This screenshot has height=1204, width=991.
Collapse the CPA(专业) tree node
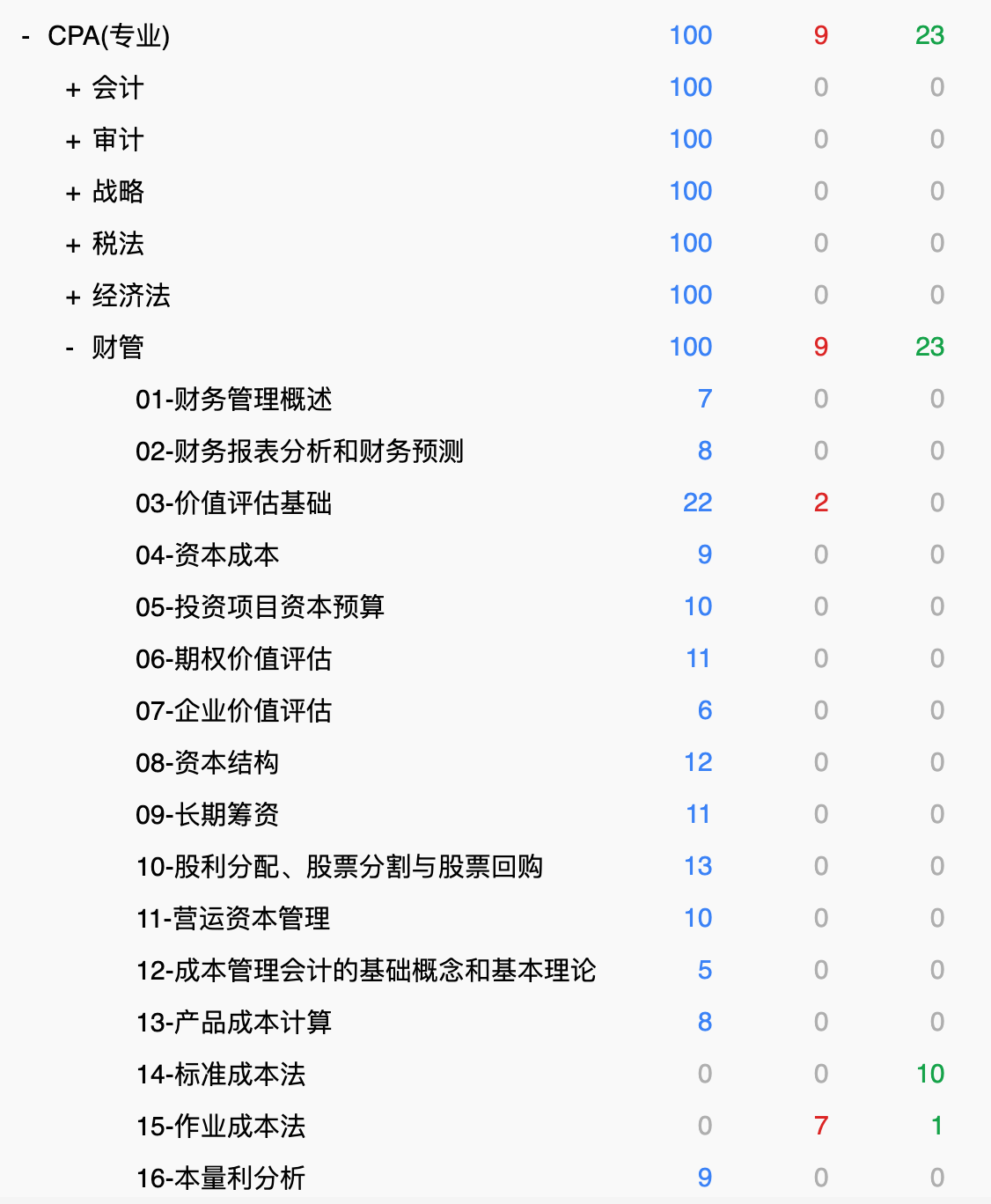(25, 37)
